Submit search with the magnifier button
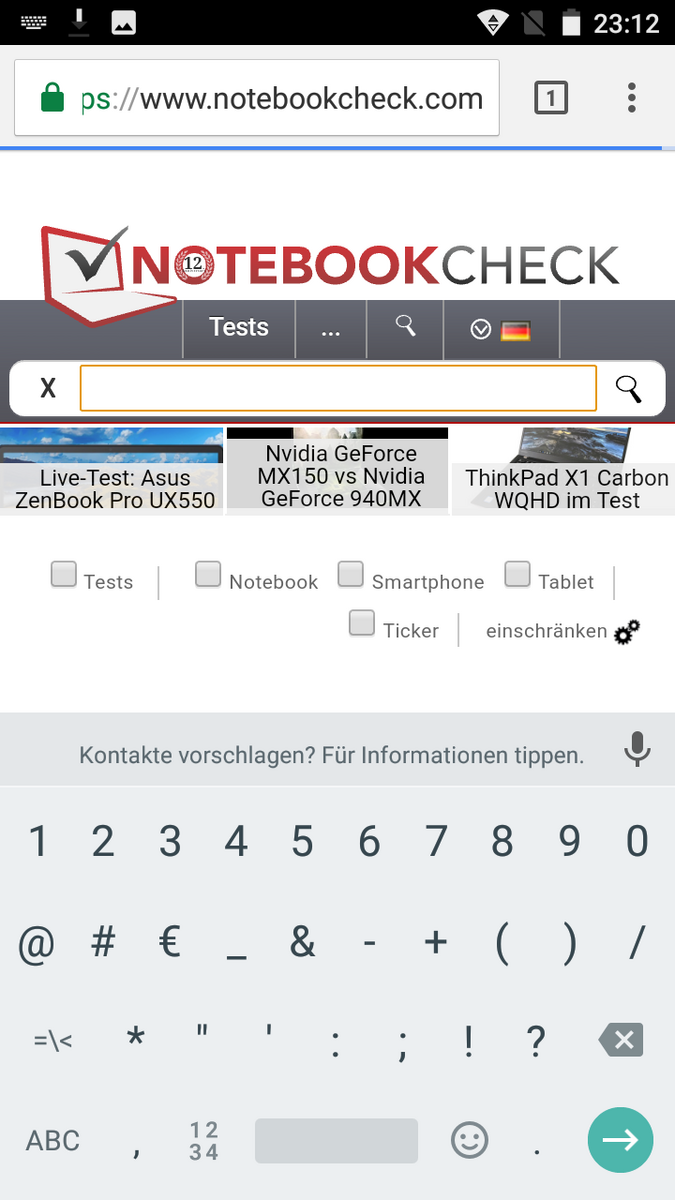 [x=628, y=388]
